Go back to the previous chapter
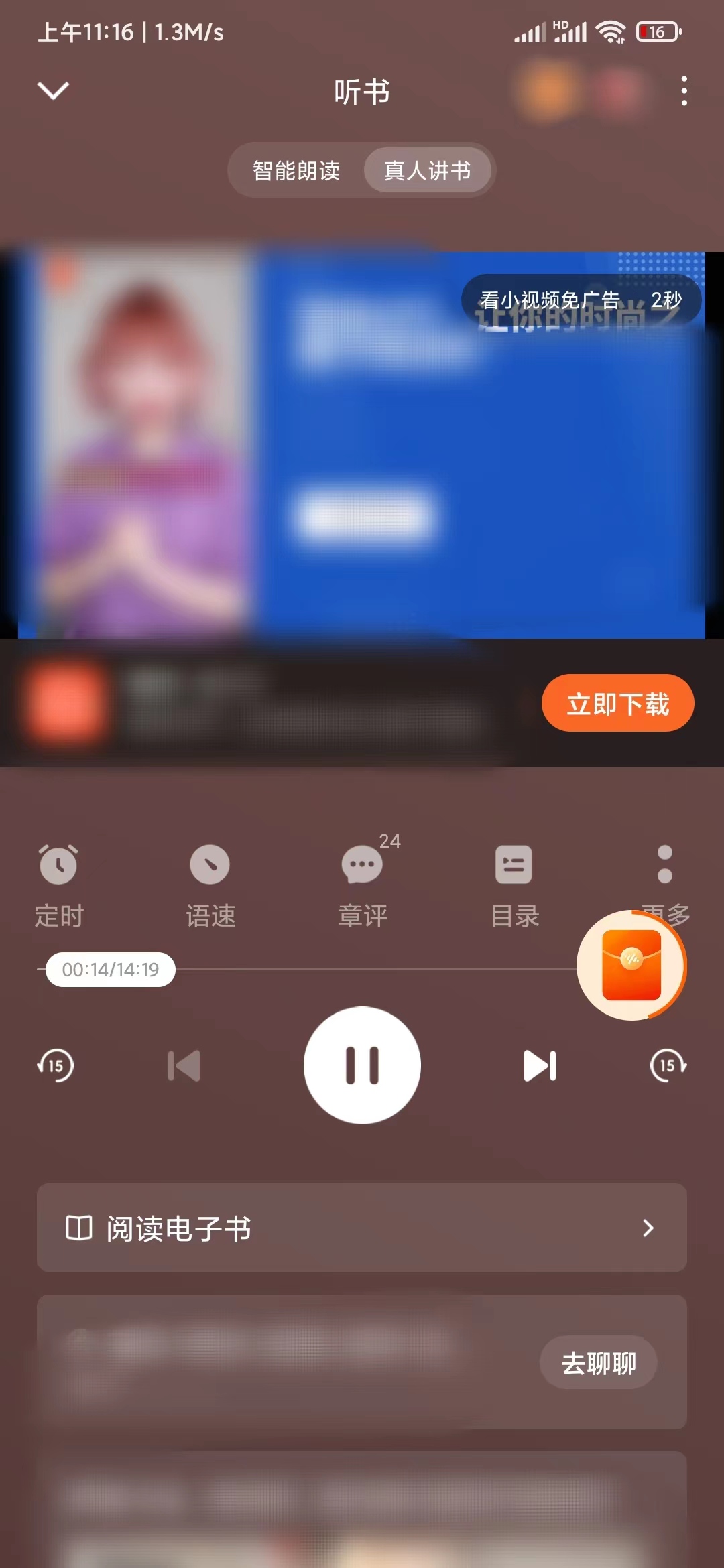This screenshot has height=1568, width=724. [184, 1065]
